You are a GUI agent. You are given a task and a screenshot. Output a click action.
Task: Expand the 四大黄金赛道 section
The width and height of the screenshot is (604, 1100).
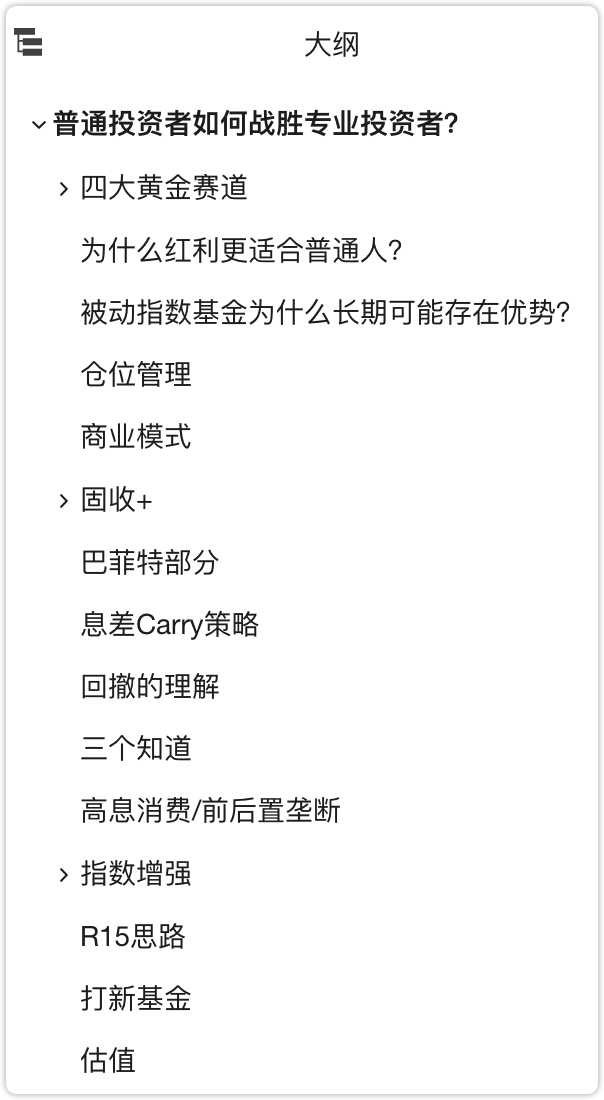tap(64, 188)
